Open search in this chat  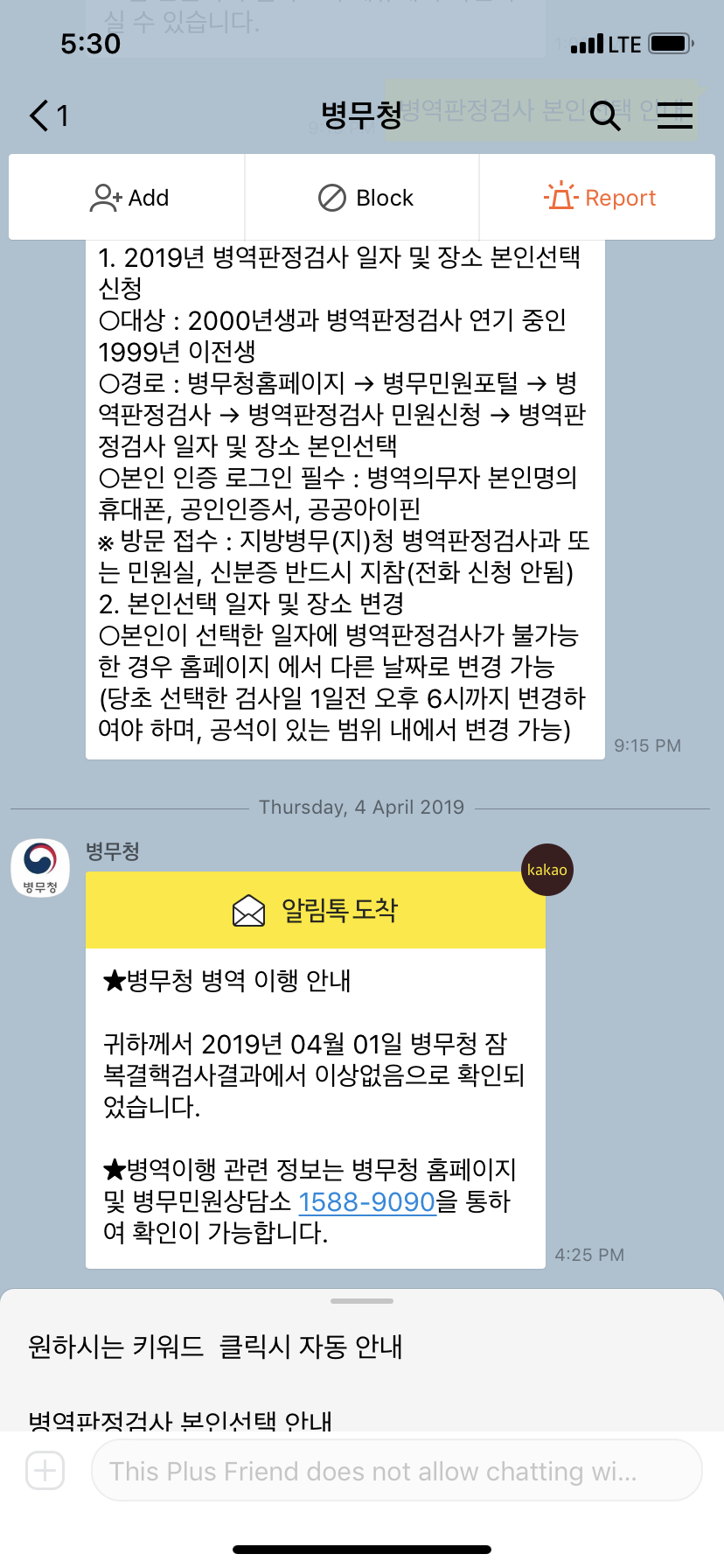click(605, 115)
